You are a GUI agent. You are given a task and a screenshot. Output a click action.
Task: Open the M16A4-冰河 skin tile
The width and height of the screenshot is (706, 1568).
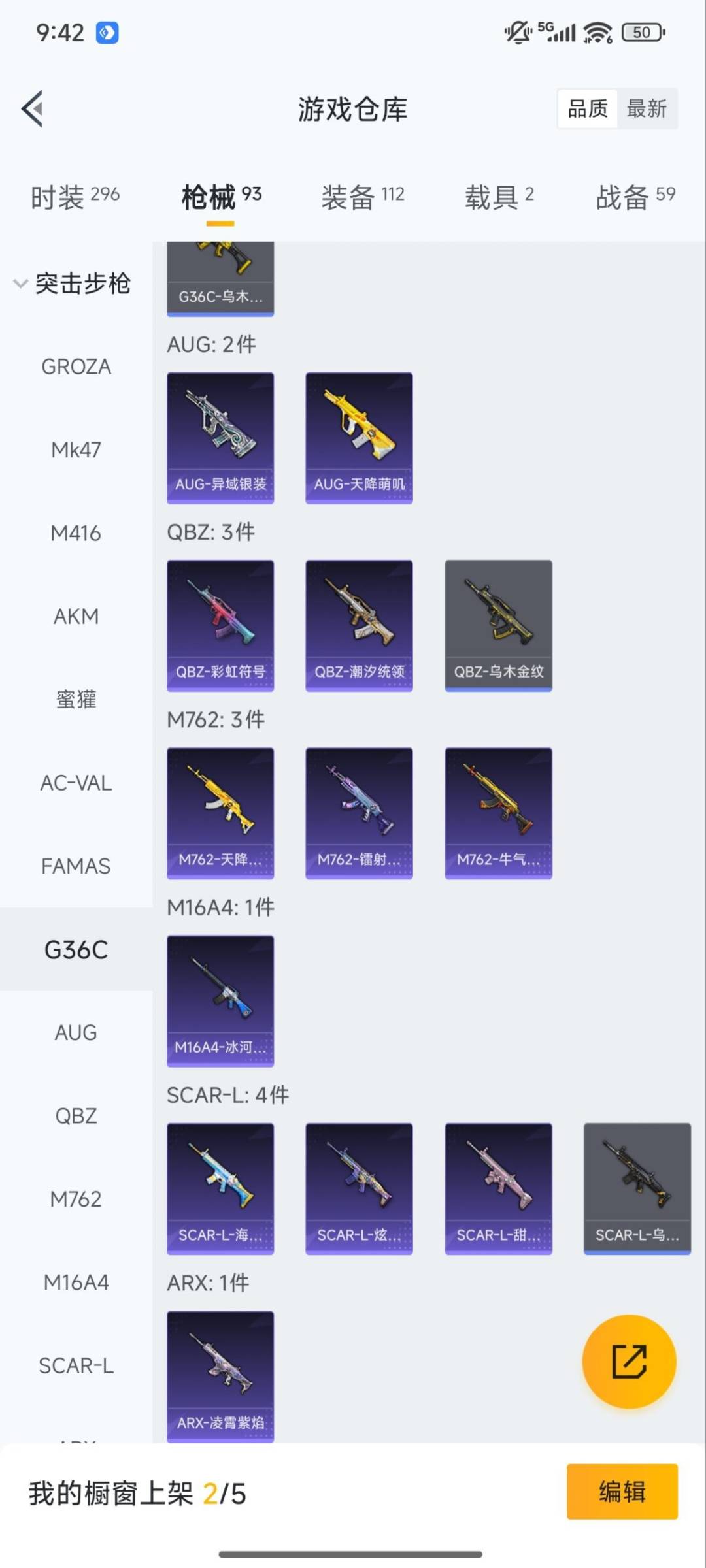[220, 1000]
